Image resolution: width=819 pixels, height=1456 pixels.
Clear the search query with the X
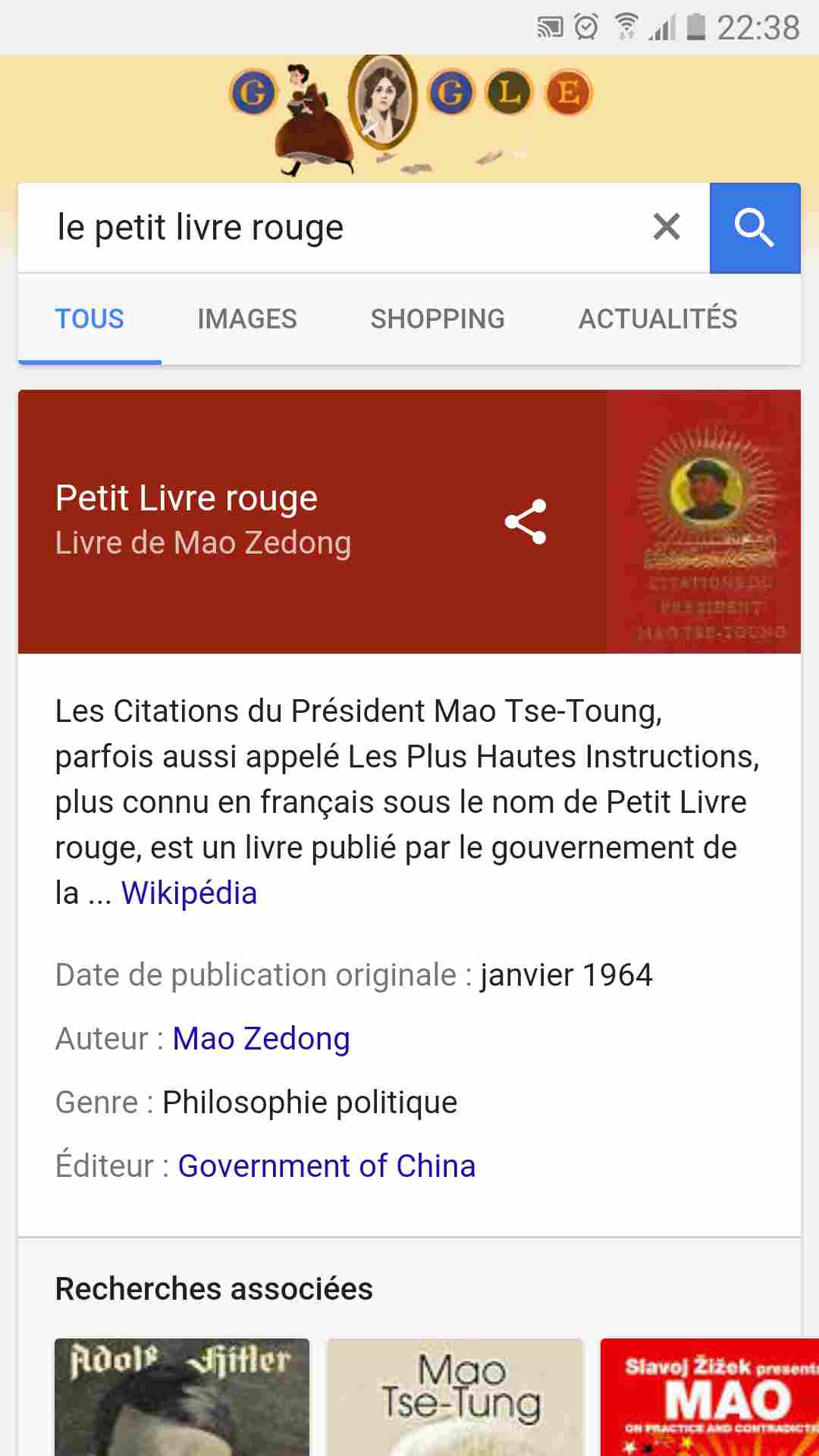point(667,227)
